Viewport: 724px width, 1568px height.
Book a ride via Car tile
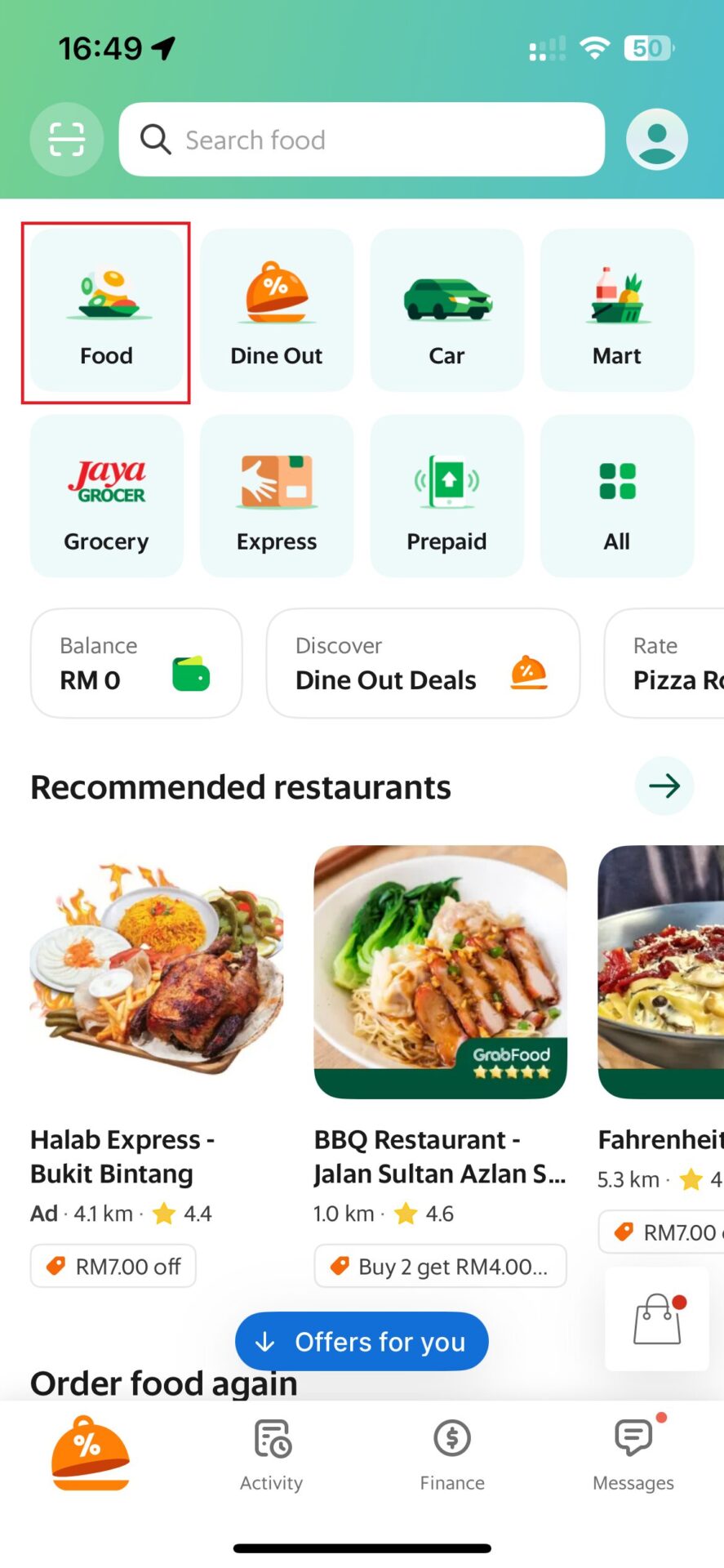click(x=446, y=310)
